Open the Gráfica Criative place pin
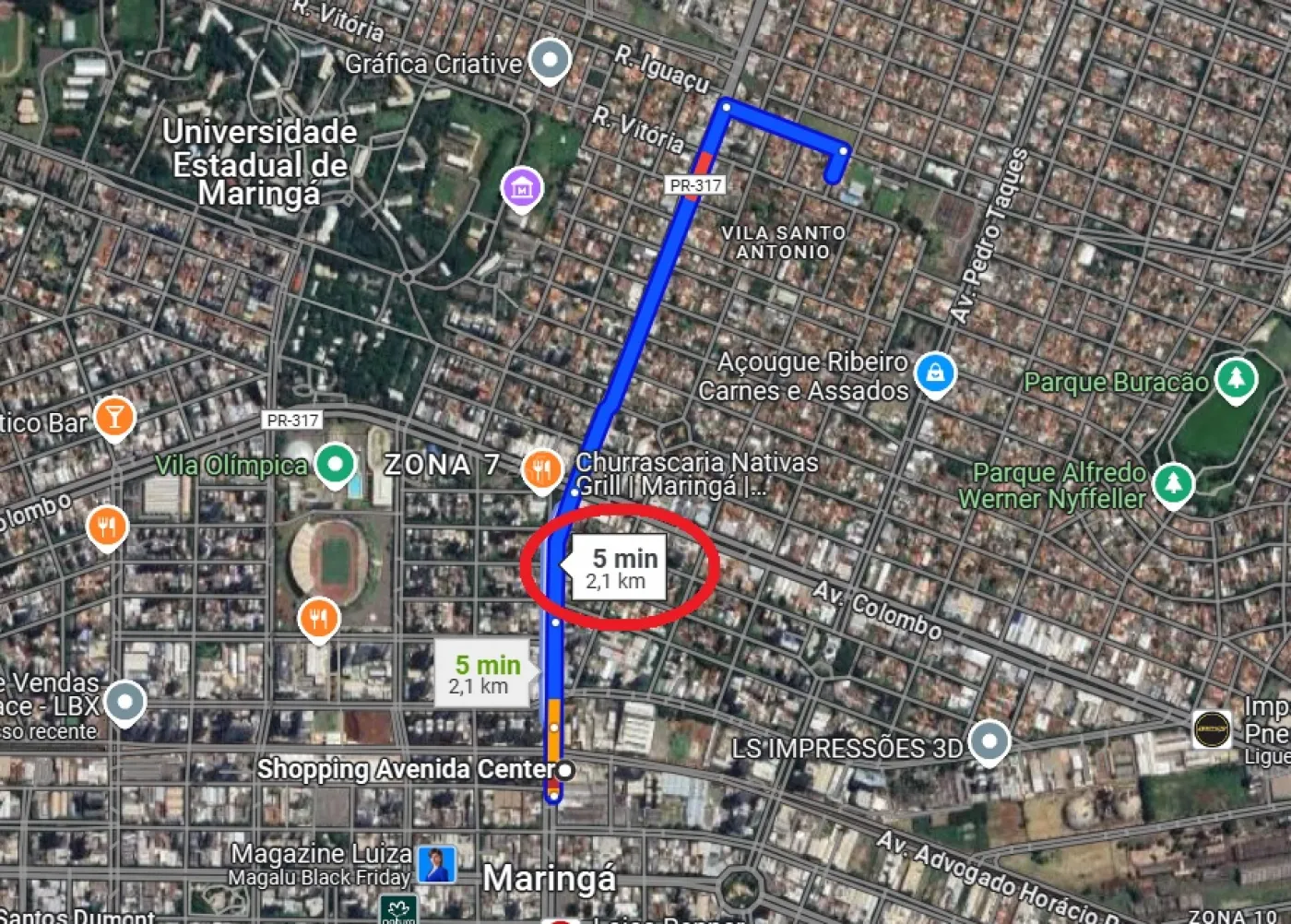 [x=550, y=61]
